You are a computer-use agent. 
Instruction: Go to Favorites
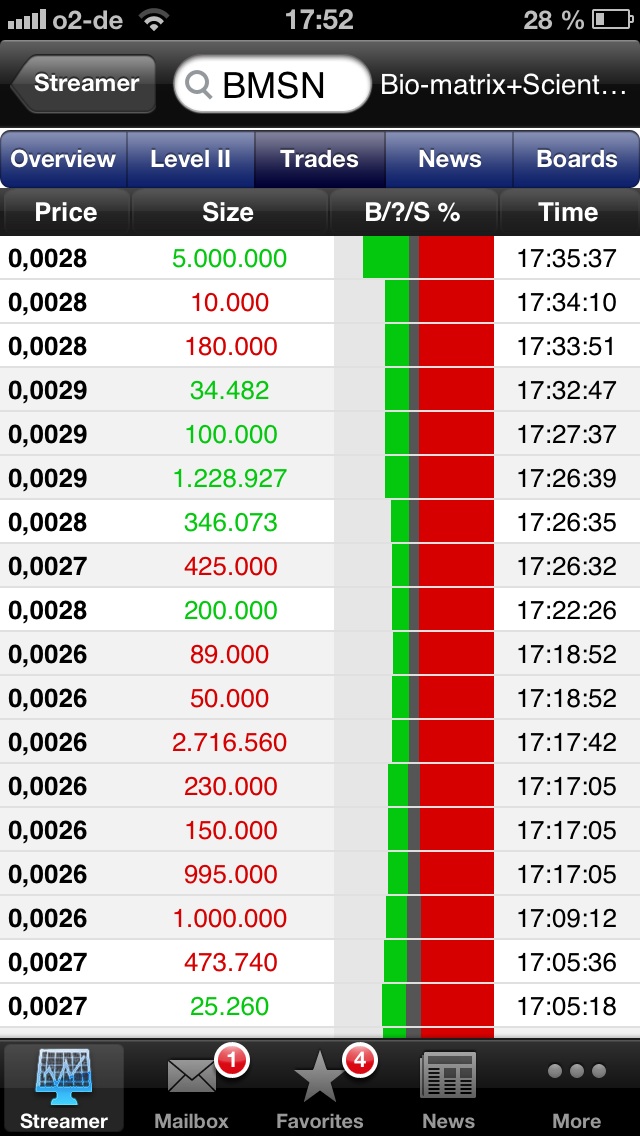[320, 1088]
